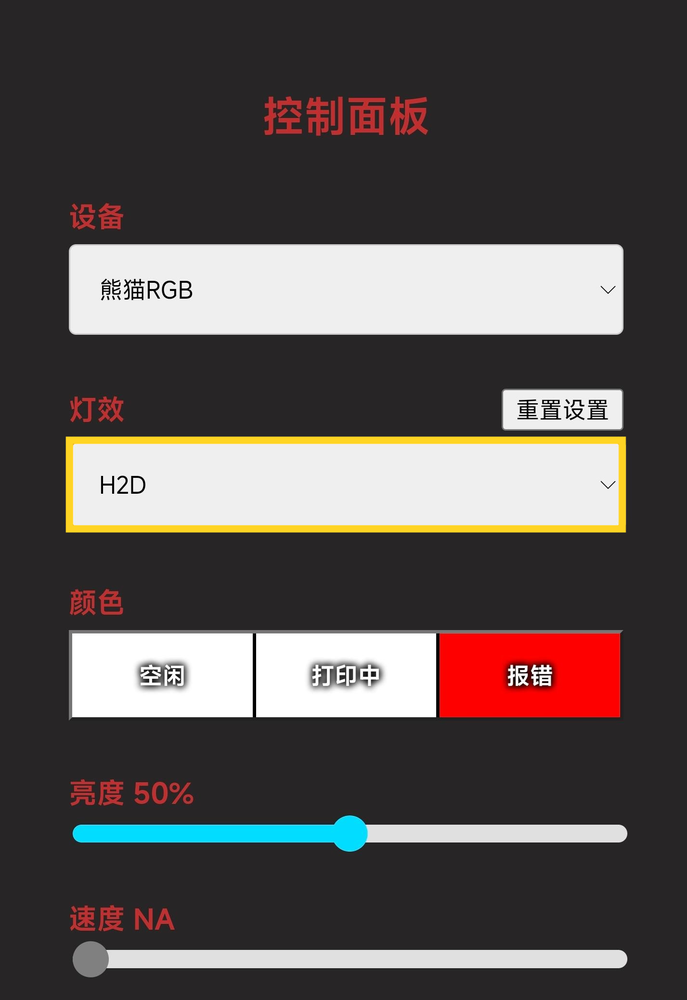Tap the 速度 speed slider
This screenshot has height=1000, width=687.
[349, 959]
